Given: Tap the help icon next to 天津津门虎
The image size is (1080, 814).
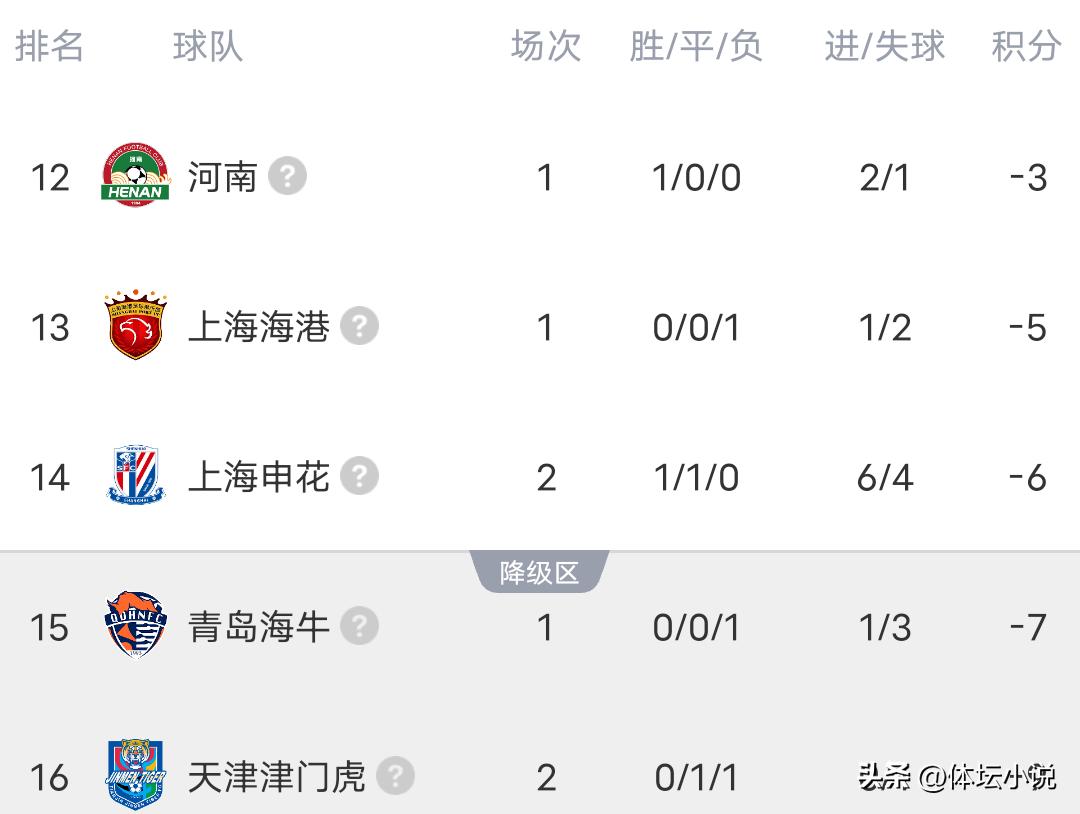Looking at the screenshot, I should tap(395, 776).
